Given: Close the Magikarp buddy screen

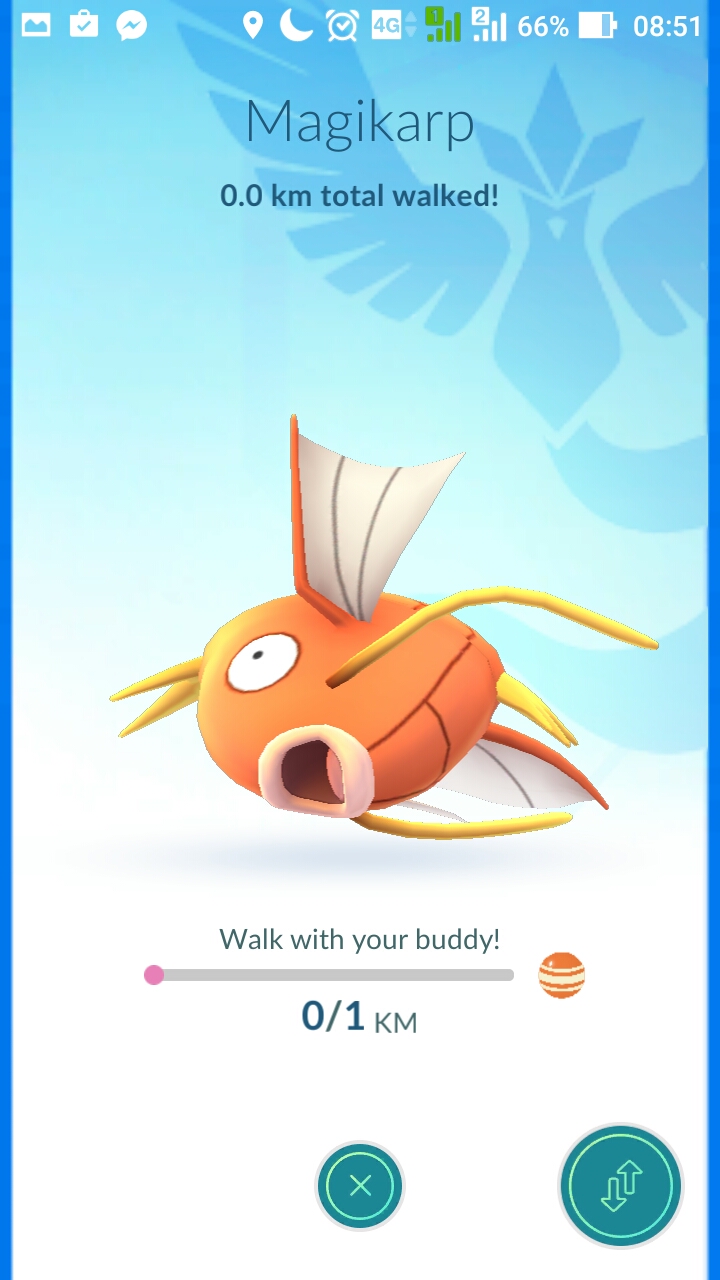Looking at the screenshot, I should tap(360, 1186).
